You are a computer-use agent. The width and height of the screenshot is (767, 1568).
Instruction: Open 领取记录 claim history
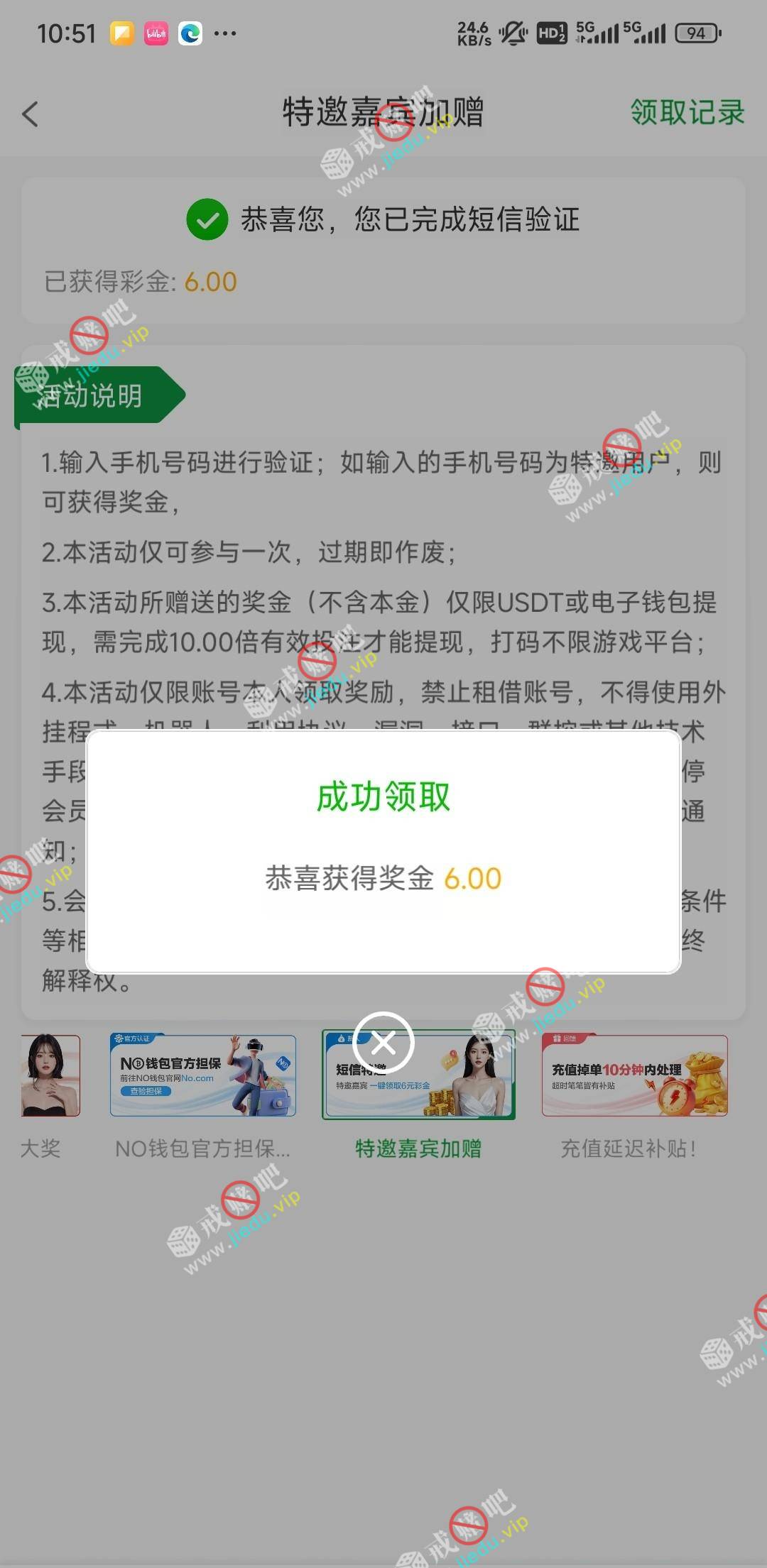[687, 112]
